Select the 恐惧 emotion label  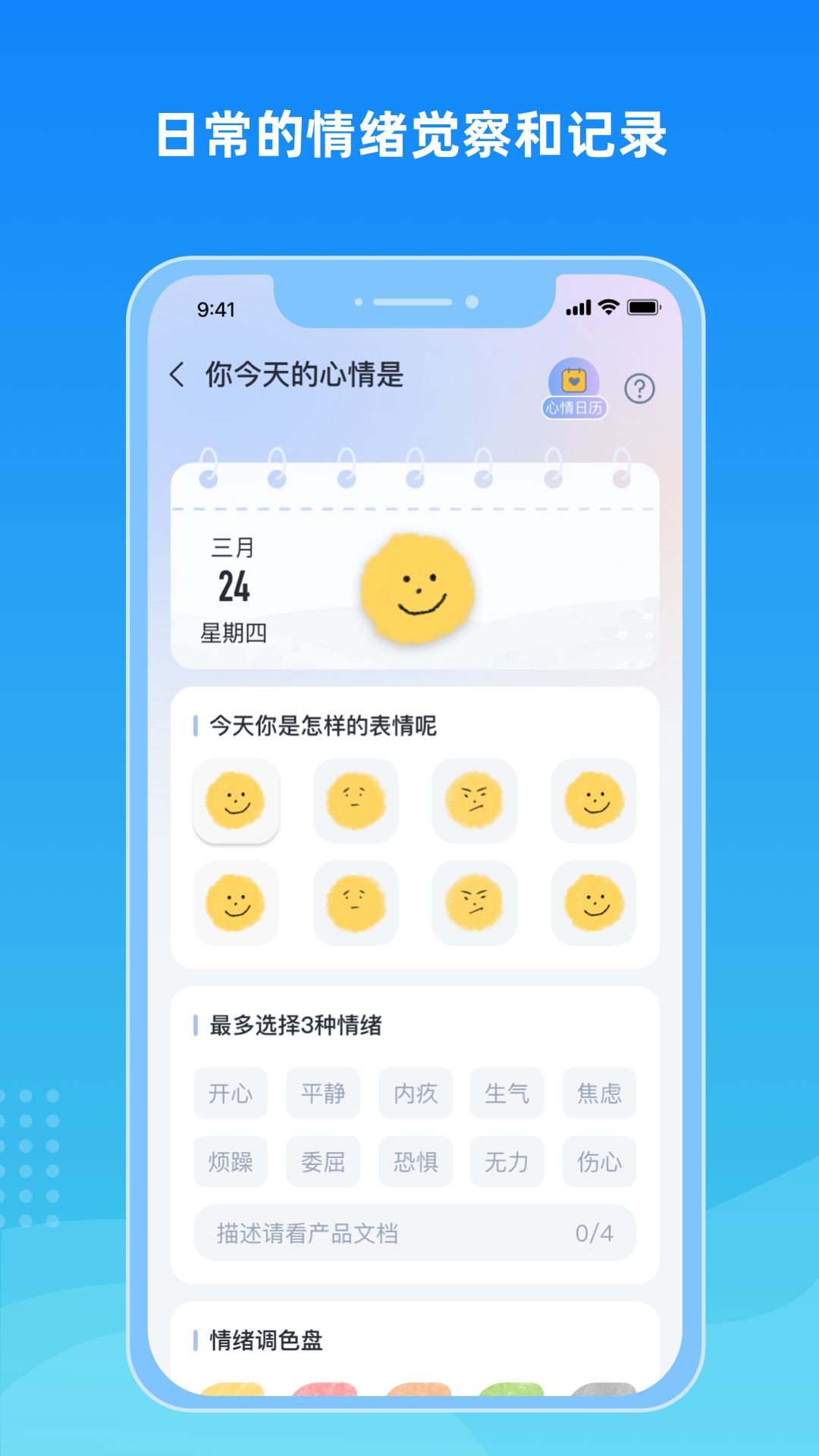point(414,1161)
